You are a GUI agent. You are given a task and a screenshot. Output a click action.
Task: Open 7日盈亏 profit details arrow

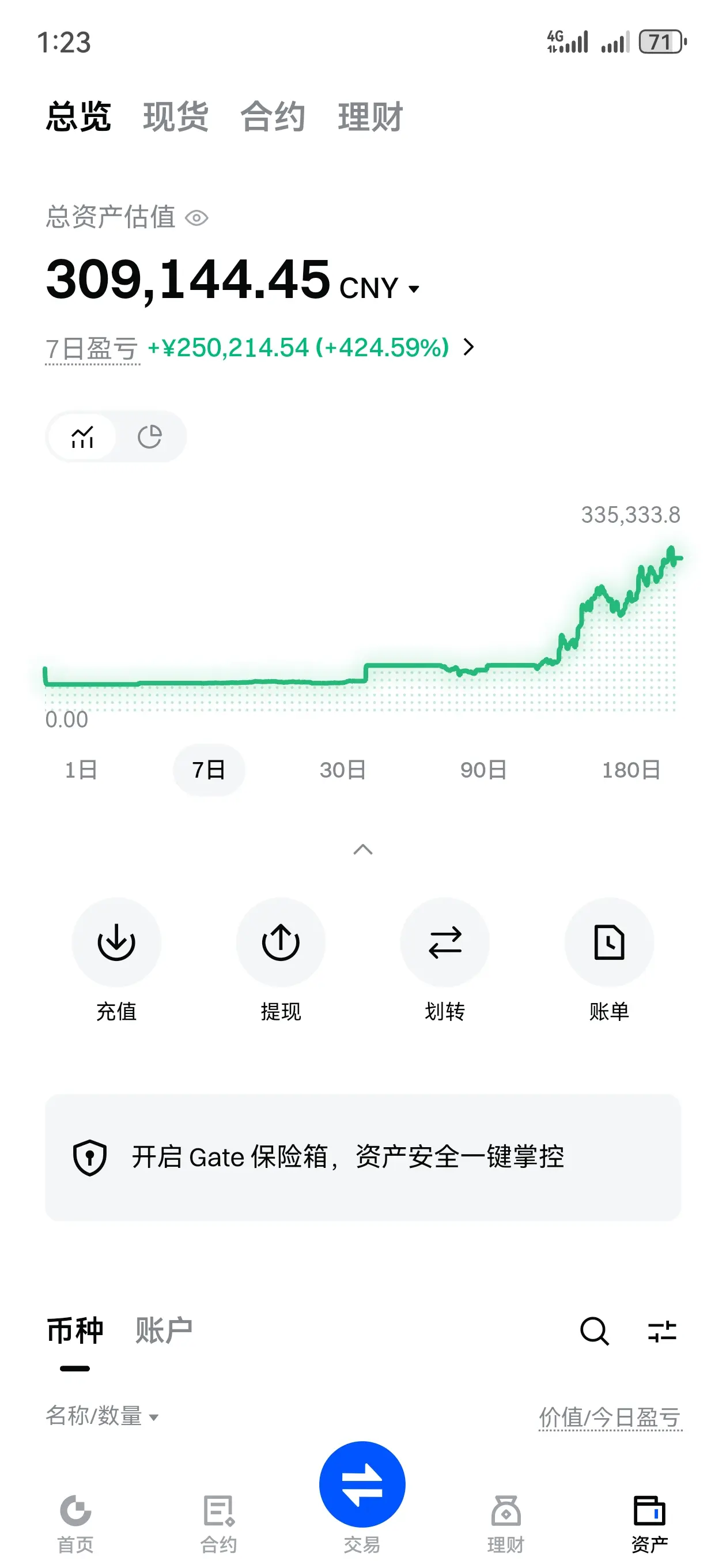pyautogui.click(x=468, y=347)
